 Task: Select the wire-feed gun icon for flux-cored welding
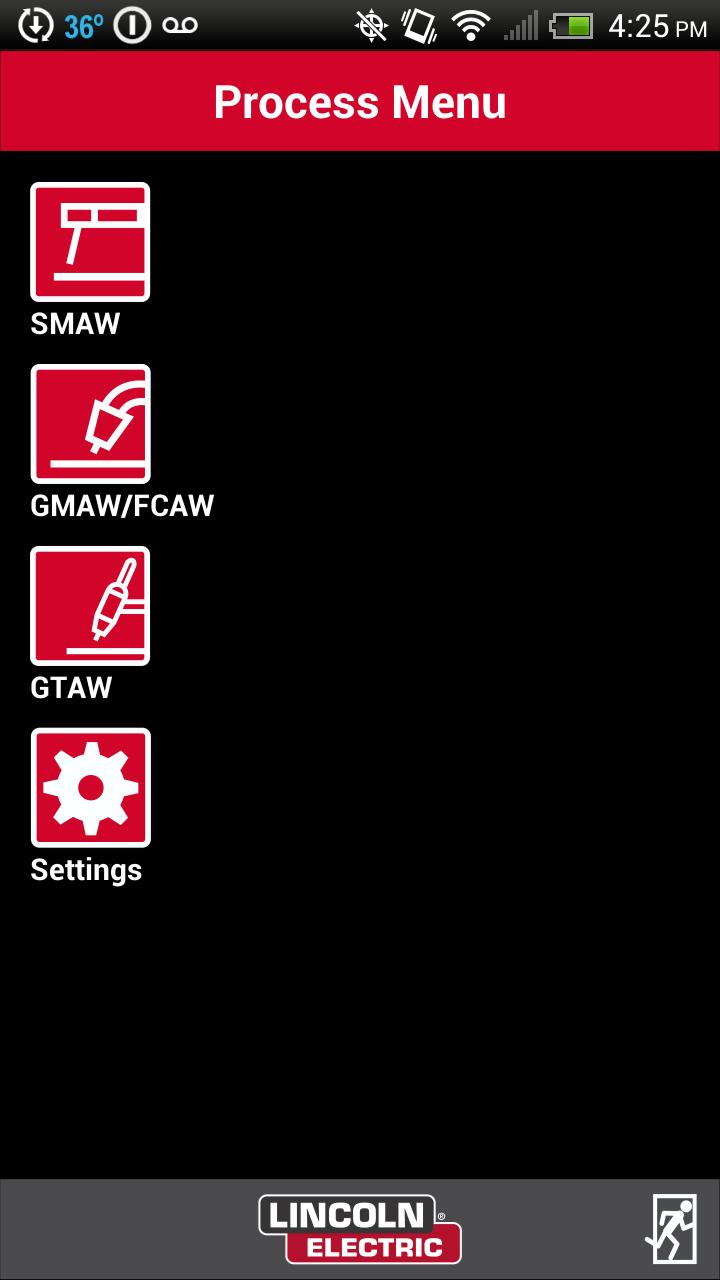89,423
